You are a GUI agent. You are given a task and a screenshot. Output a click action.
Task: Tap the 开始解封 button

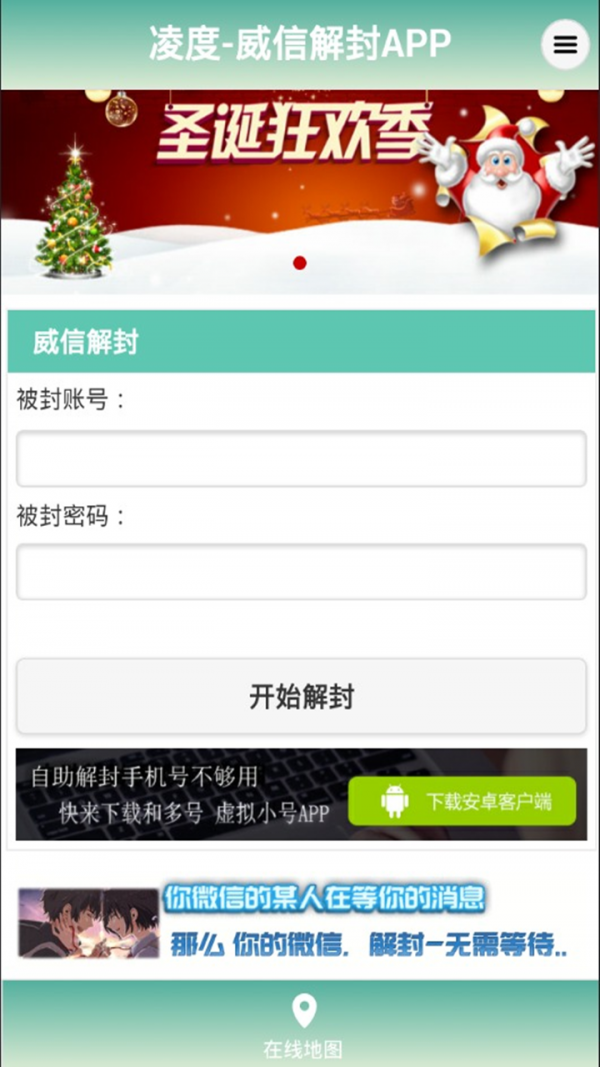(300, 696)
